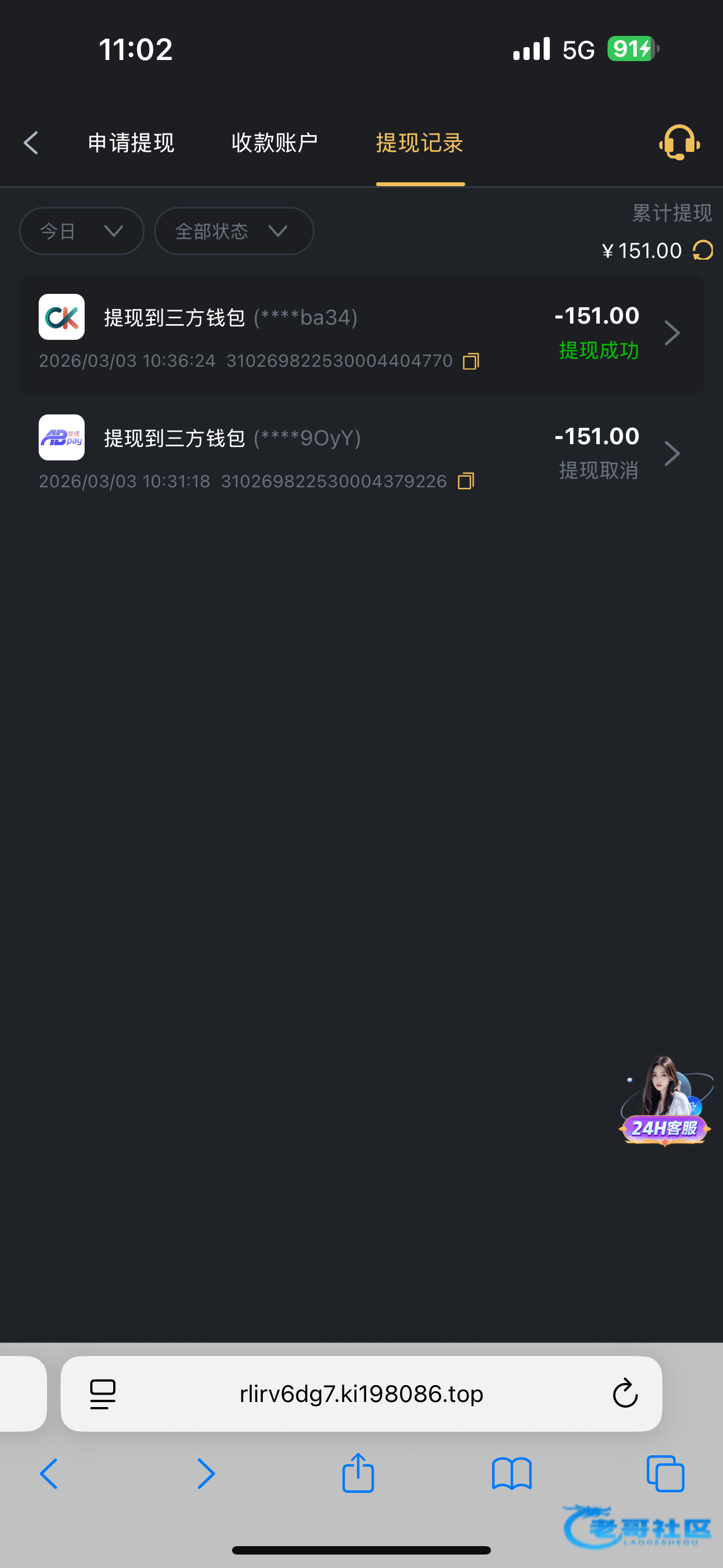The width and height of the screenshot is (723, 1568).
Task: Open customer service headset icon
Action: click(679, 143)
